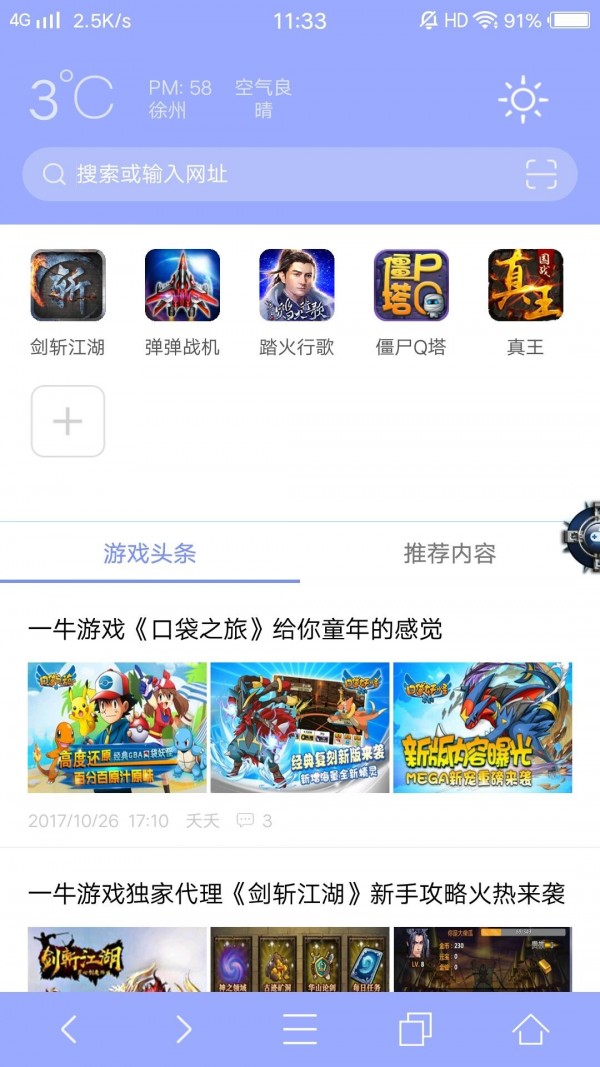The image size is (600, 1067).
Task: Open 剑斩江湖 game shortcut
Action: 68,286
